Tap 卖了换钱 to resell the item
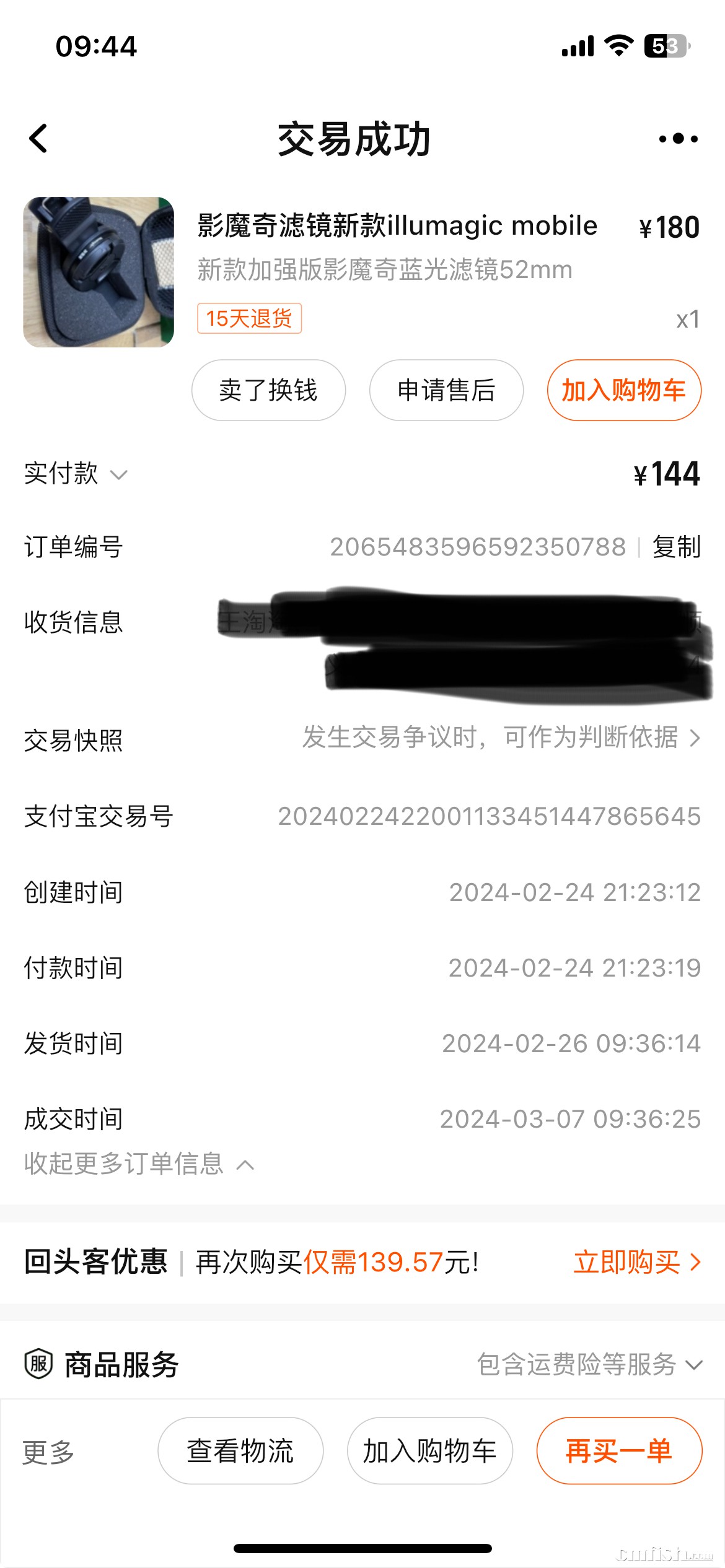Viewport: 725px width, 1568px height. pyautogui.click(x=268, y=390)
